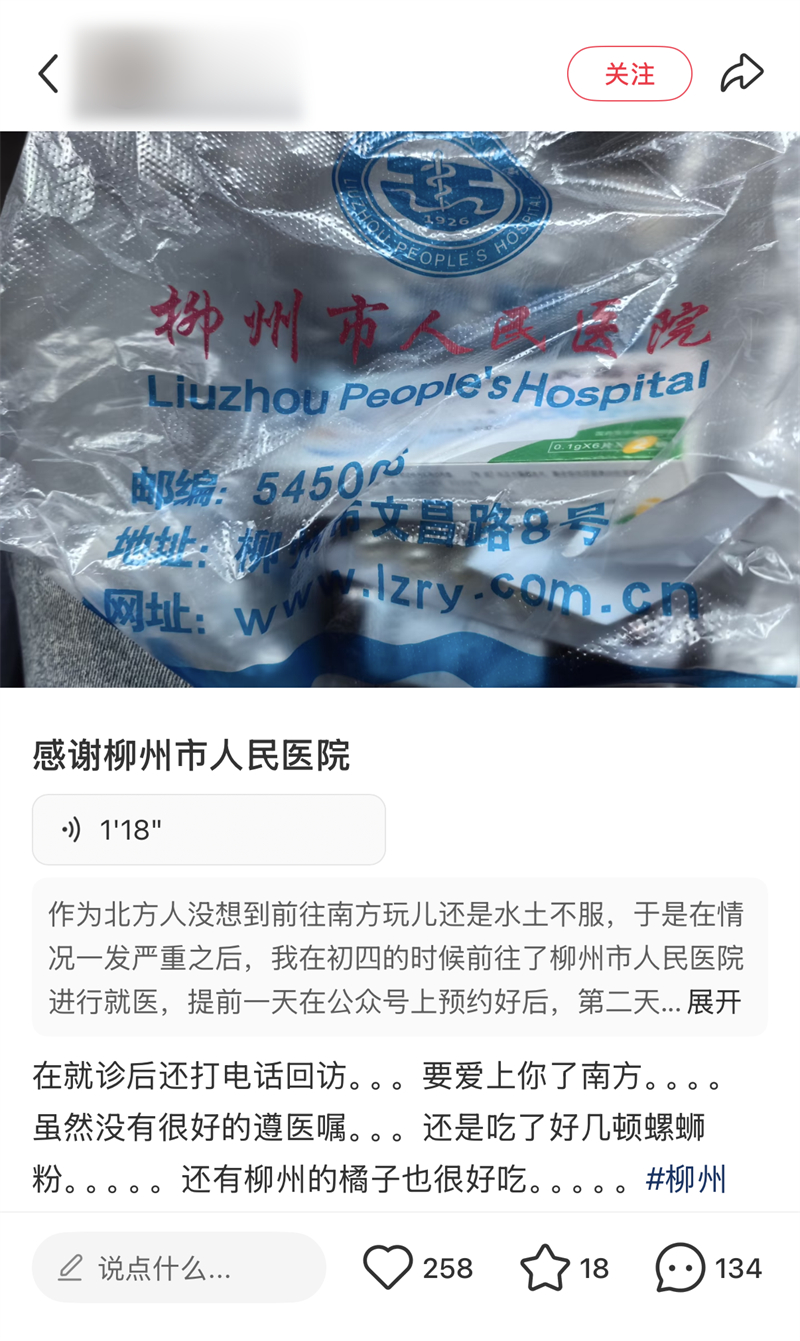This screenshot has height=1341, width=800.
Task: Tap the 说点什么 comment box
Action: click(179, 1268)
